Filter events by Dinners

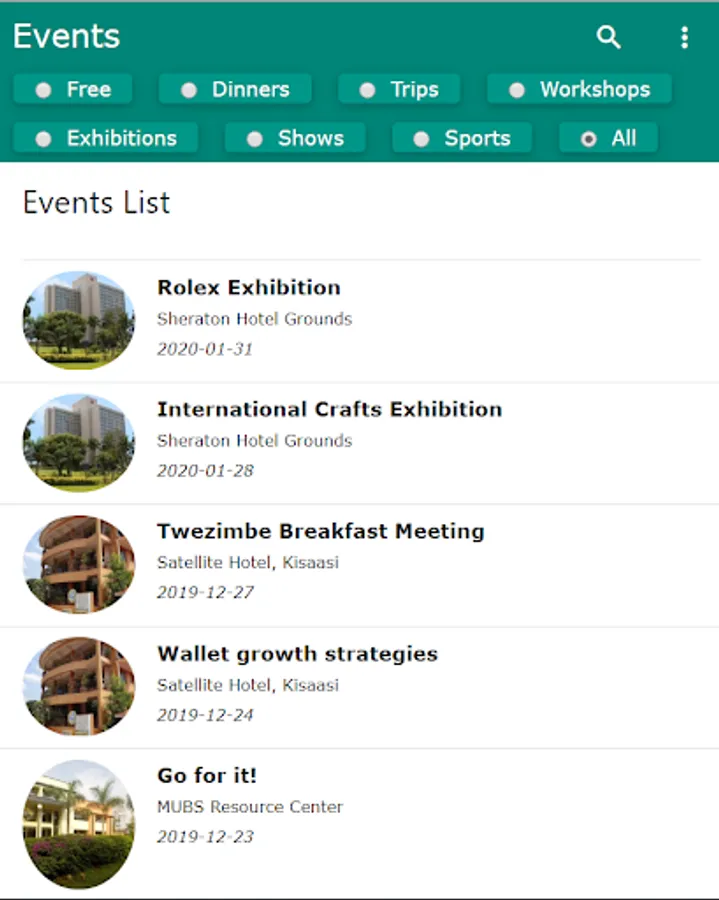235,90
